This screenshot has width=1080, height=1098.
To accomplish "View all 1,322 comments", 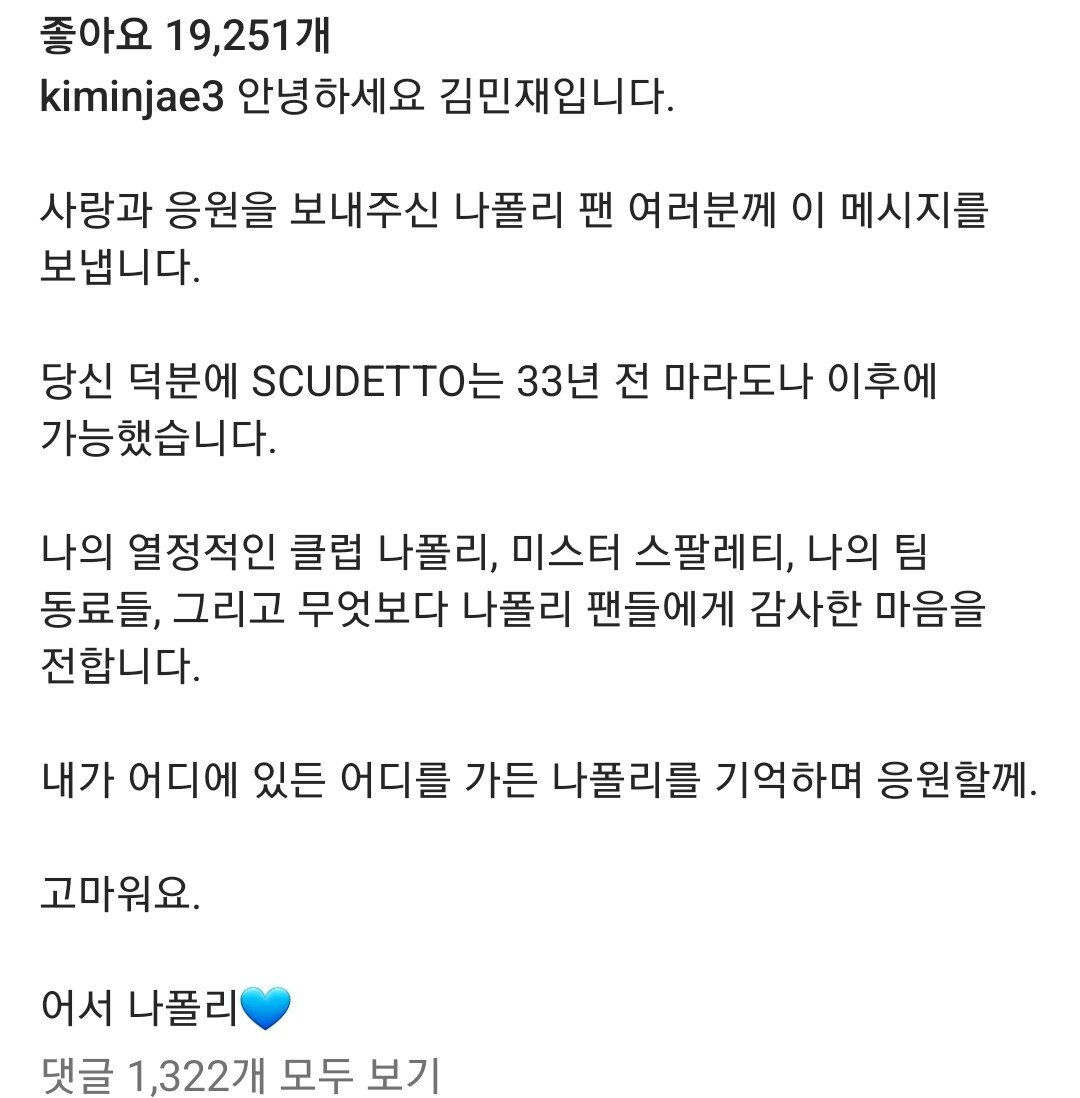I will (240, 1075).
